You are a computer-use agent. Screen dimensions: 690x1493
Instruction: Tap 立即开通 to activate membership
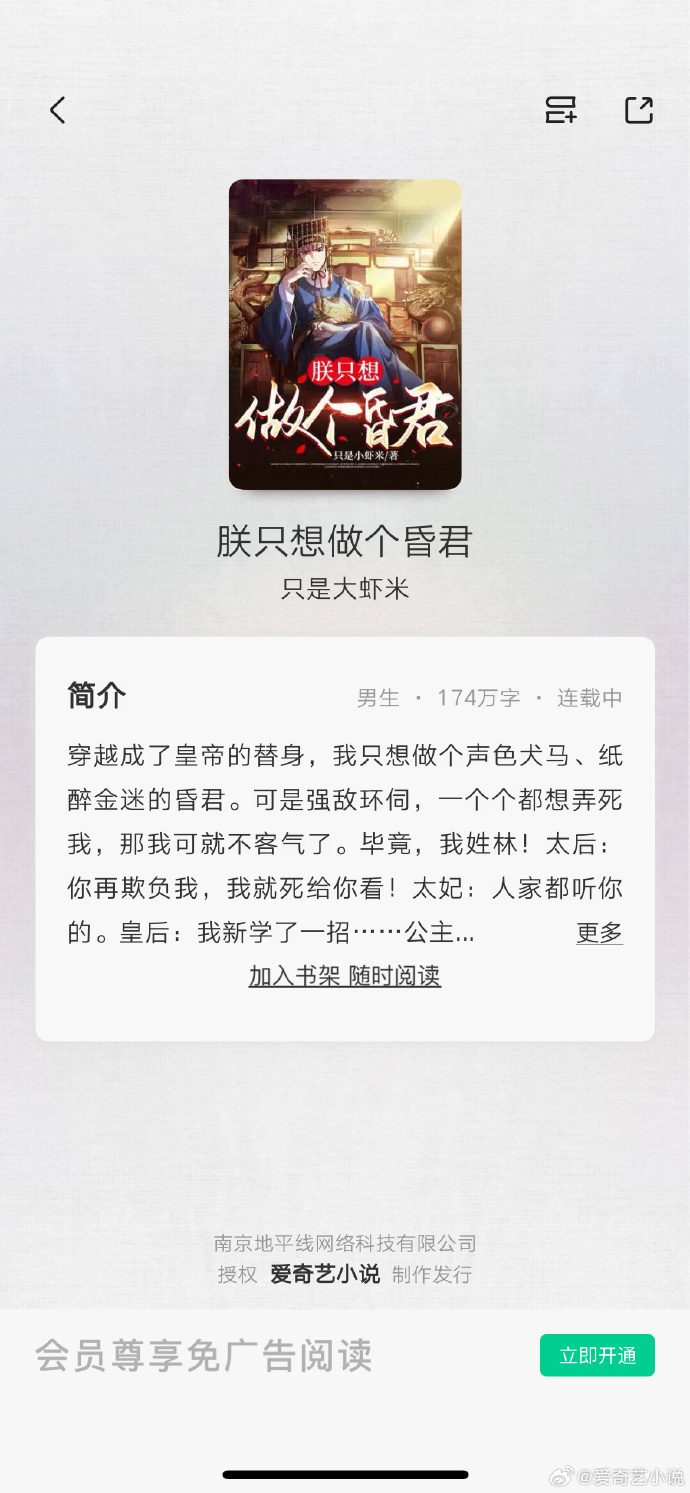(597, 1355)
